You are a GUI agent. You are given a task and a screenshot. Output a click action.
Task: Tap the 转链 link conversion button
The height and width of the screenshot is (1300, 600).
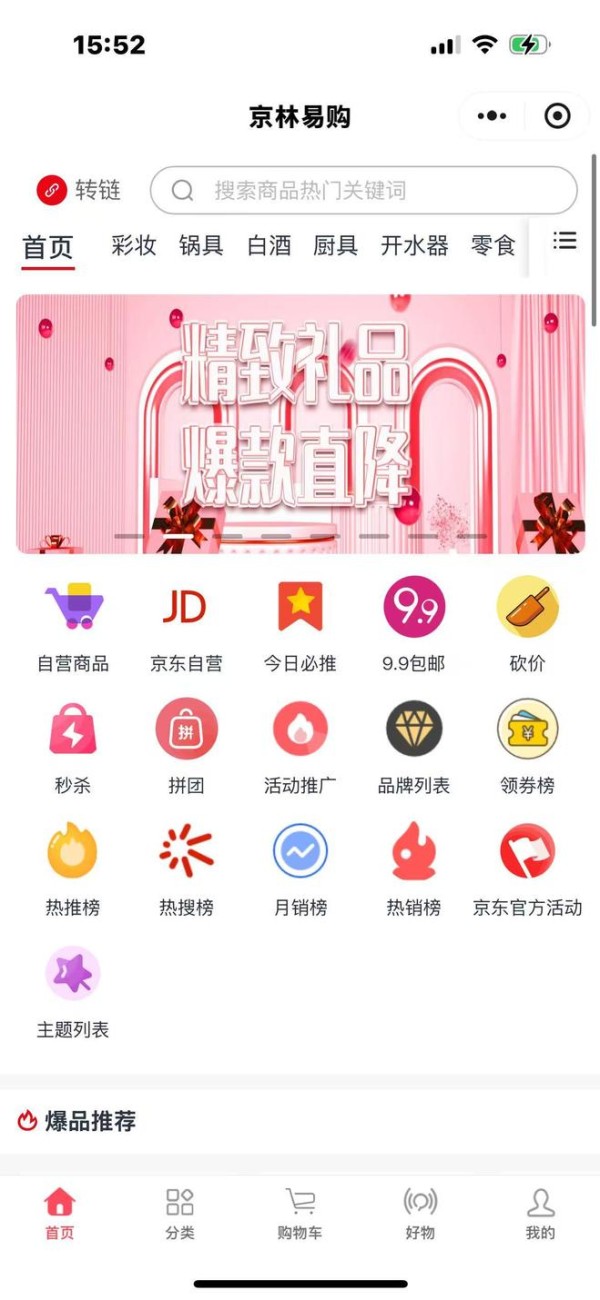click(x=79, y=190)
